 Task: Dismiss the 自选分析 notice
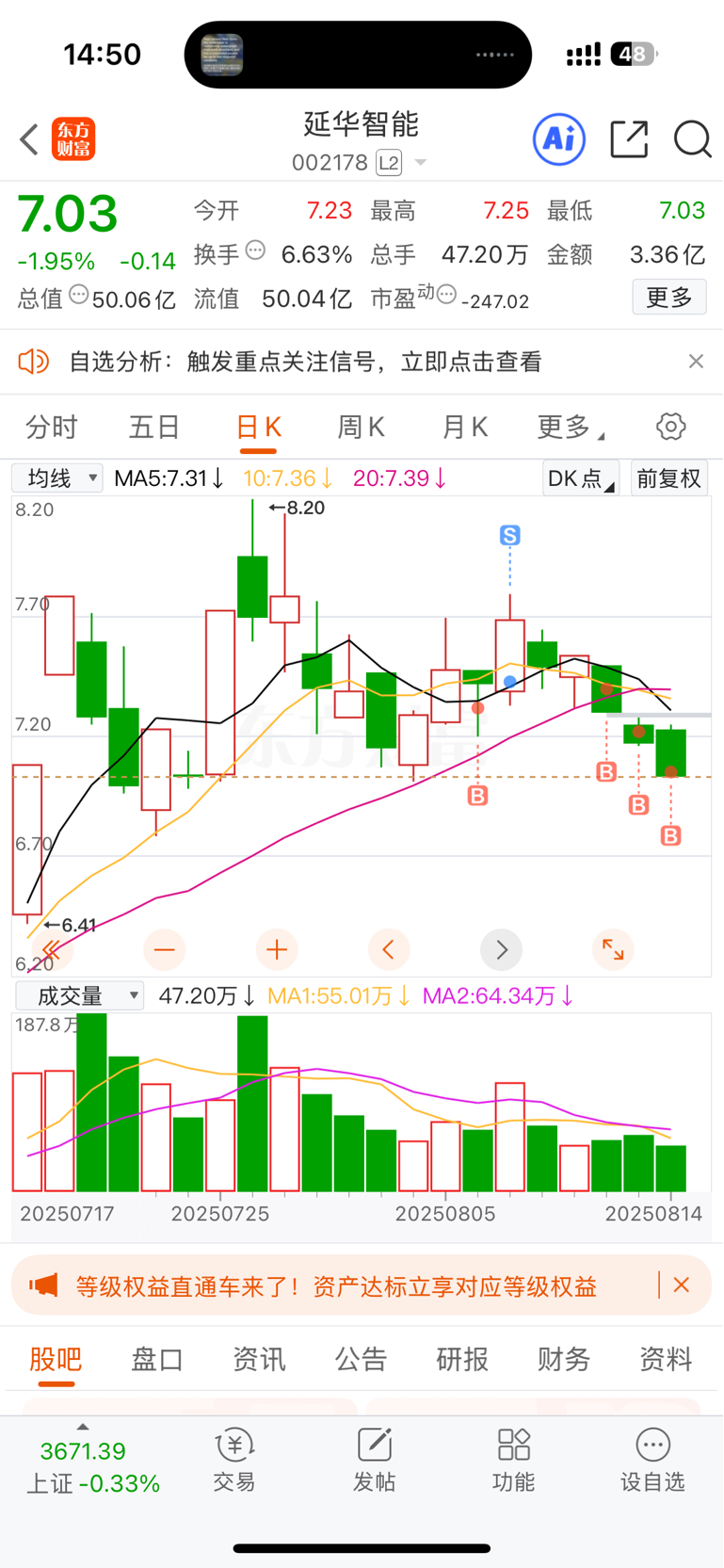coord(696,362)
